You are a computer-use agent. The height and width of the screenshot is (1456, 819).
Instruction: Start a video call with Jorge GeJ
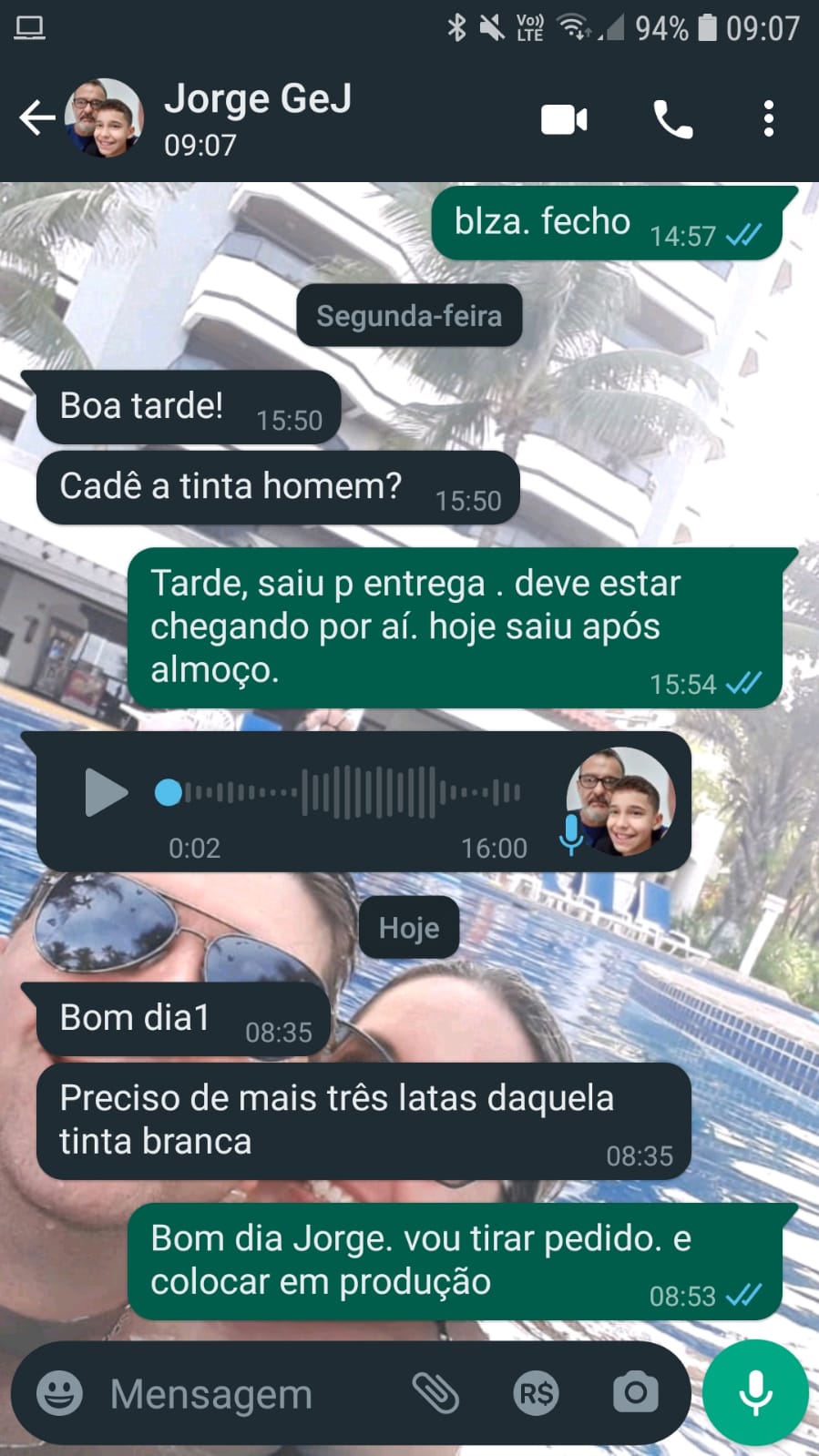(x=564, y=119)
